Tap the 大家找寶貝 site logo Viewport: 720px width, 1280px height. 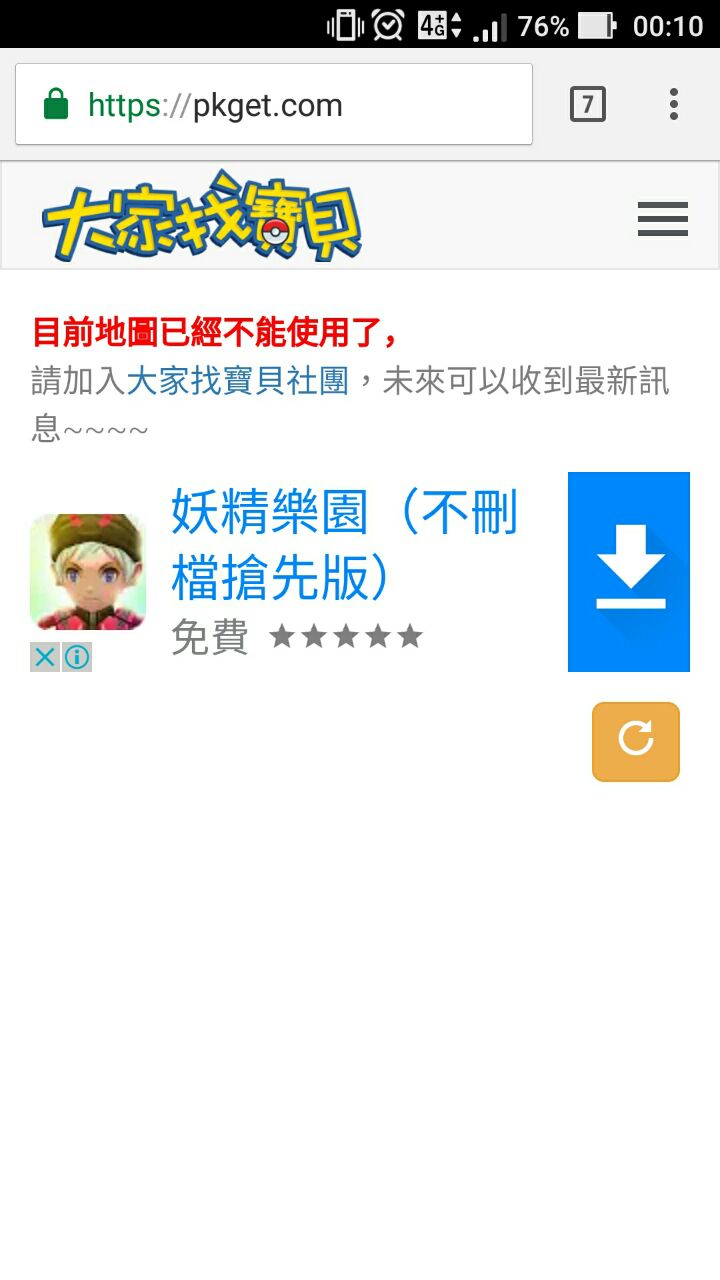coord(202,217)
